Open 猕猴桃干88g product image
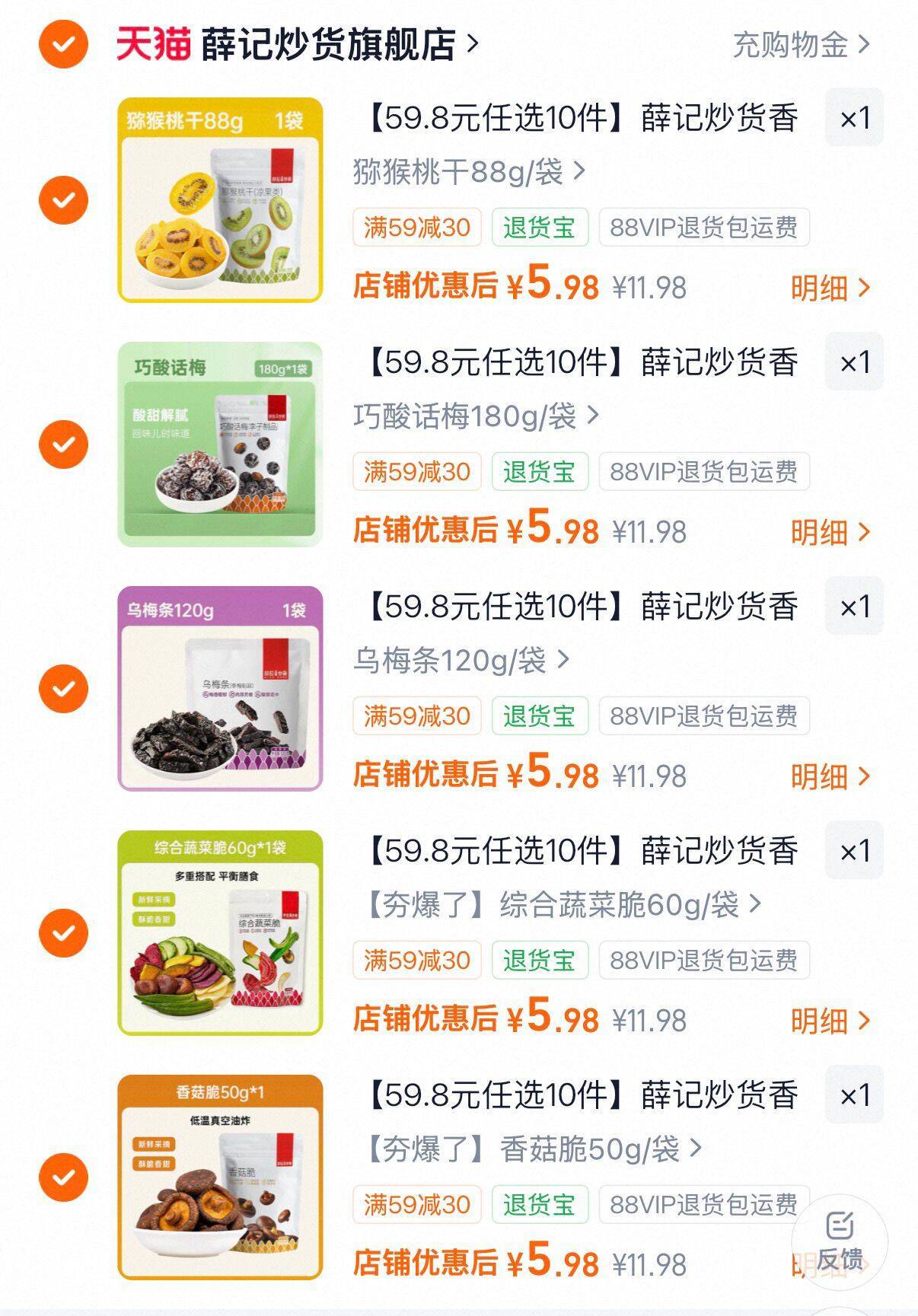Viewport: 918px width, 1316px height. click(x=221, y=200)
